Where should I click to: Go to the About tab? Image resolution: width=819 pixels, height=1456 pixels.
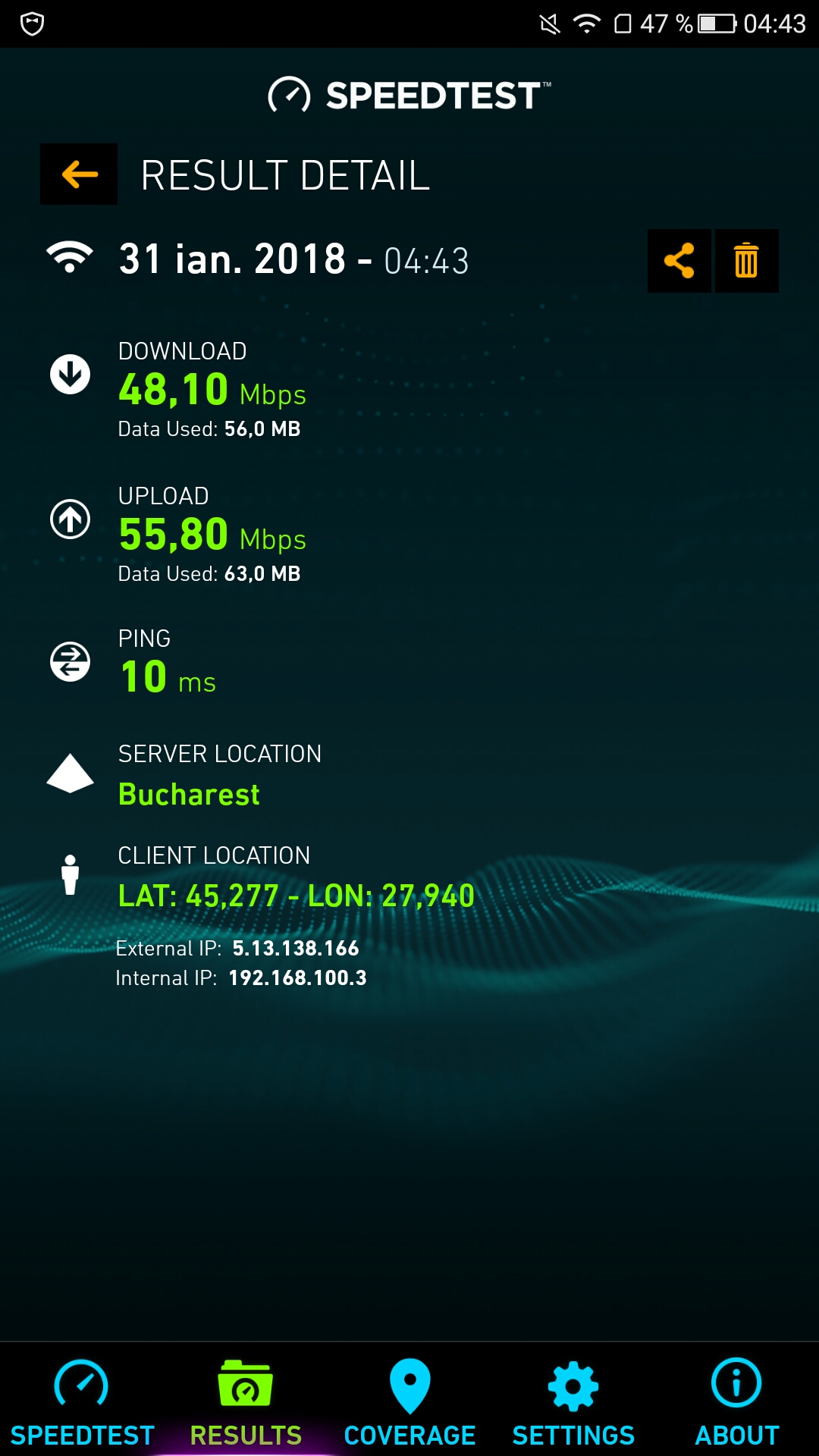[737, 1401]
